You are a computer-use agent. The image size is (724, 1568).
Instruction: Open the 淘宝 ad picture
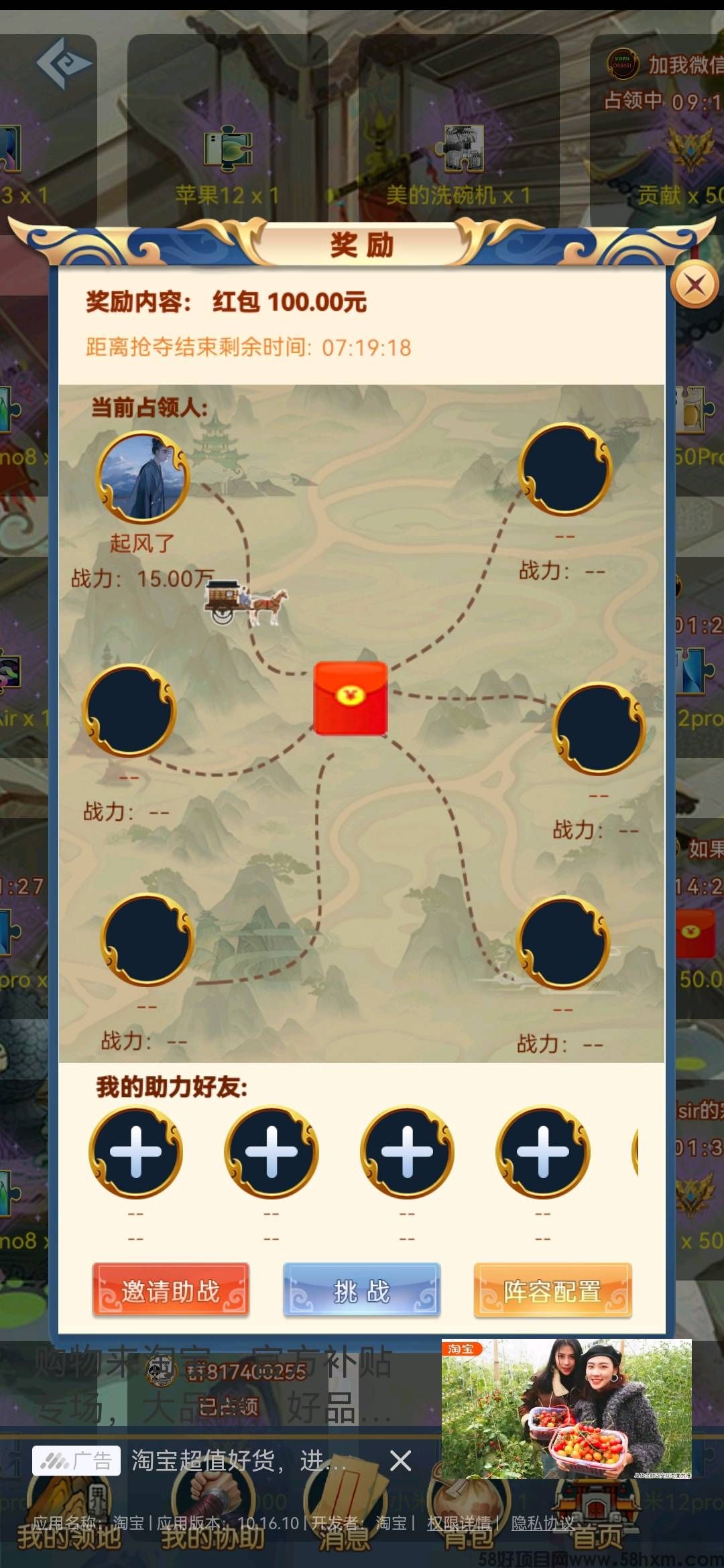[566, 1408]
